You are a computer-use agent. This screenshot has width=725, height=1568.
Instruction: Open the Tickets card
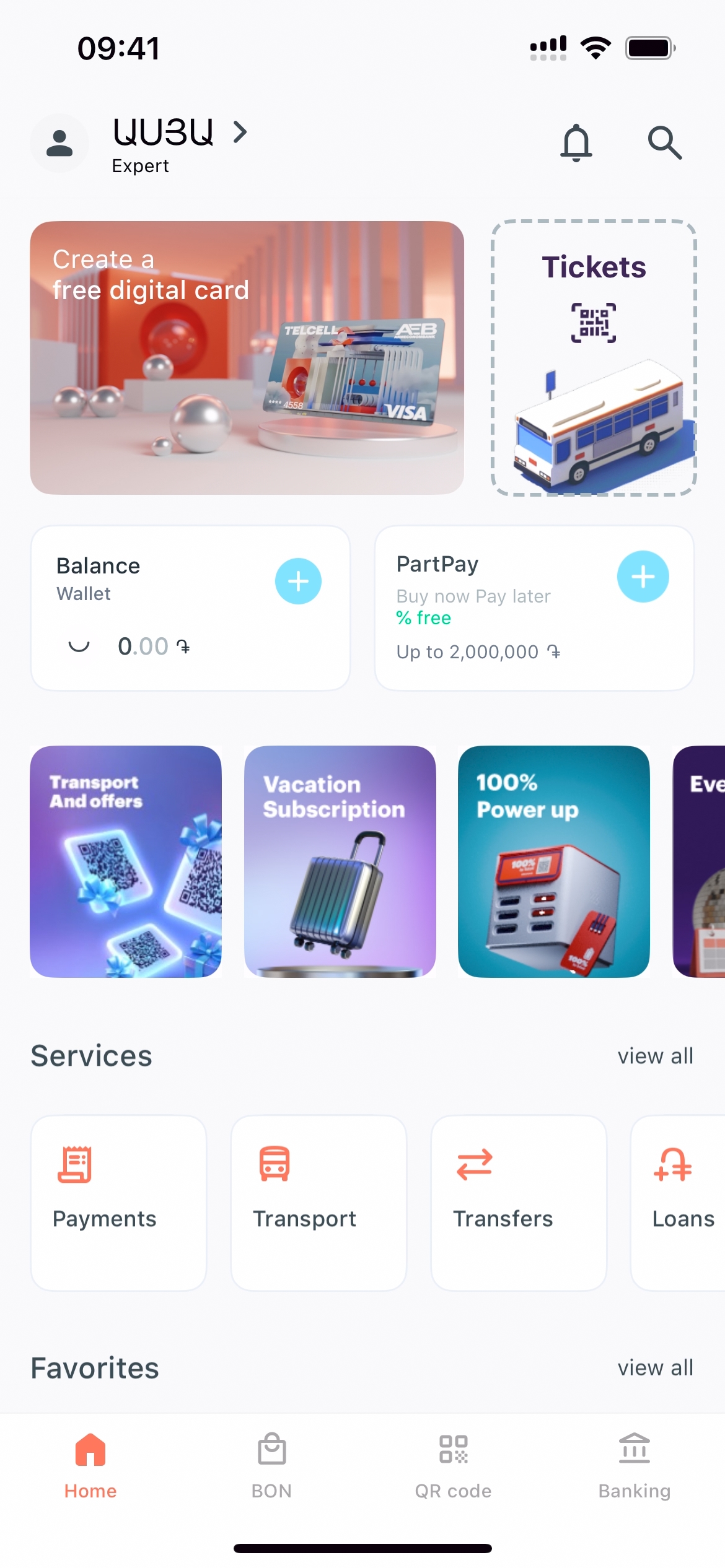point(594,357)
